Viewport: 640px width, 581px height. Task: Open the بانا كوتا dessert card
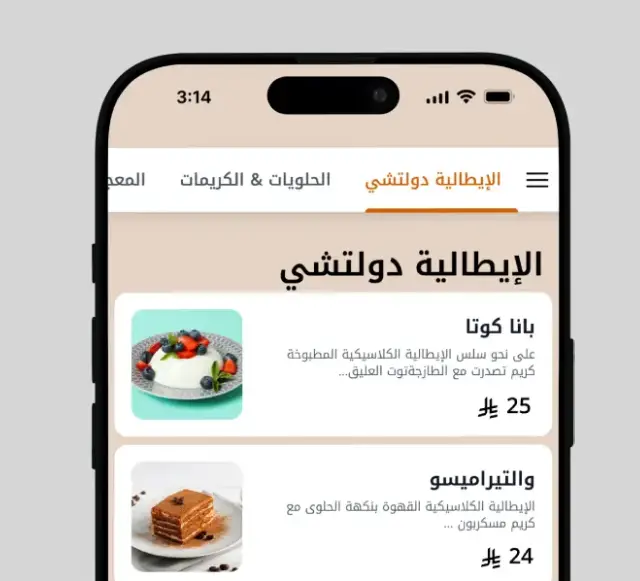(333, 364)
